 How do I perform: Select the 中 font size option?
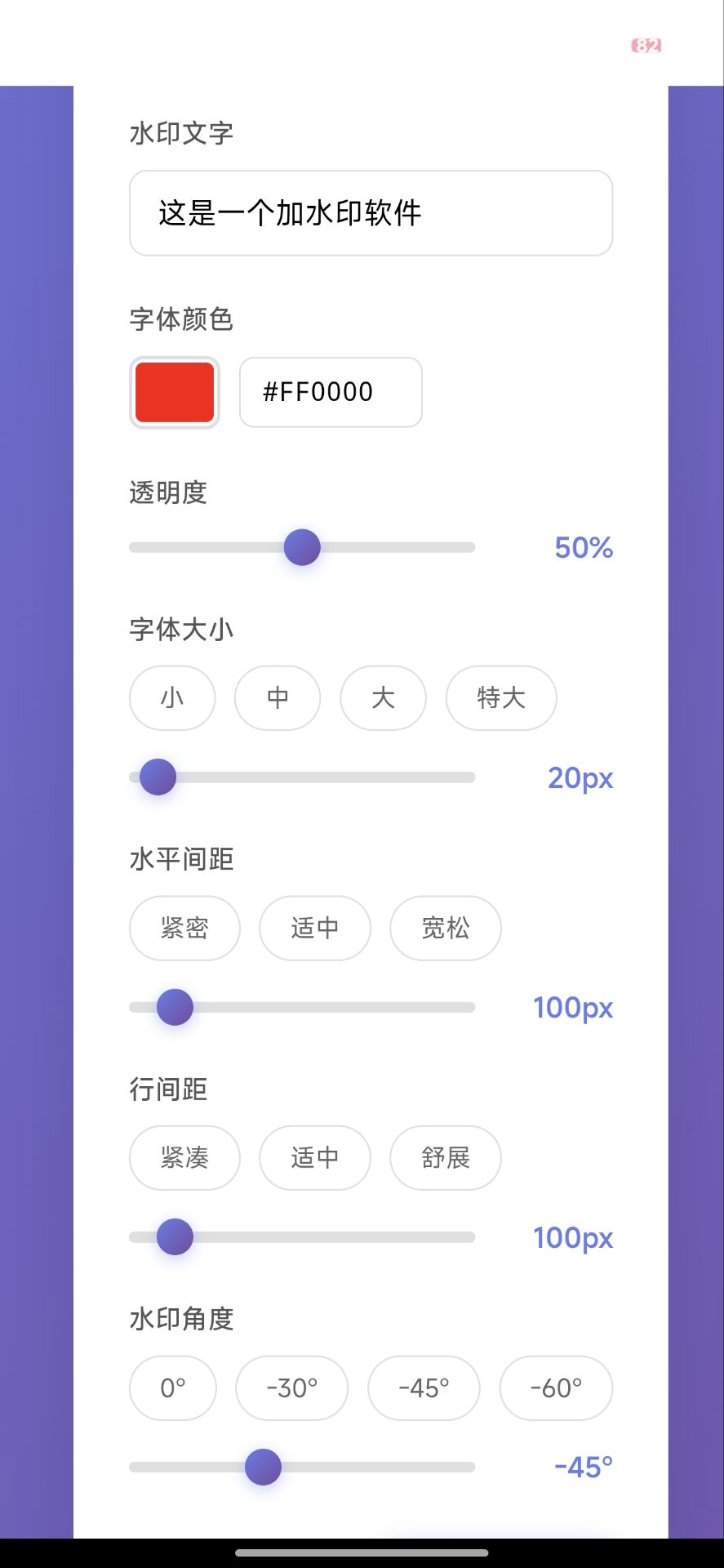pos(278,697)
